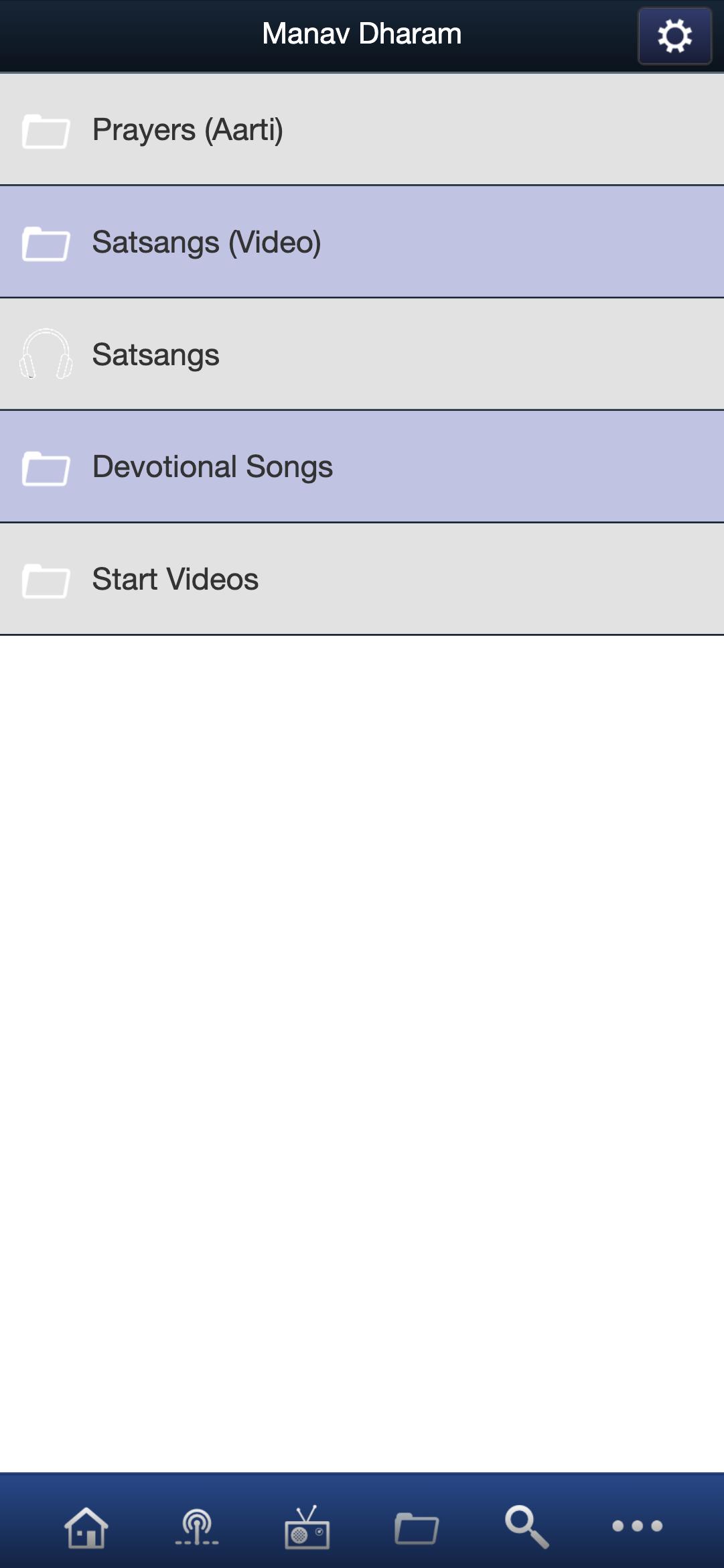Open the Devotional Songs folder
724x1568 pixels.
[362, 467]
